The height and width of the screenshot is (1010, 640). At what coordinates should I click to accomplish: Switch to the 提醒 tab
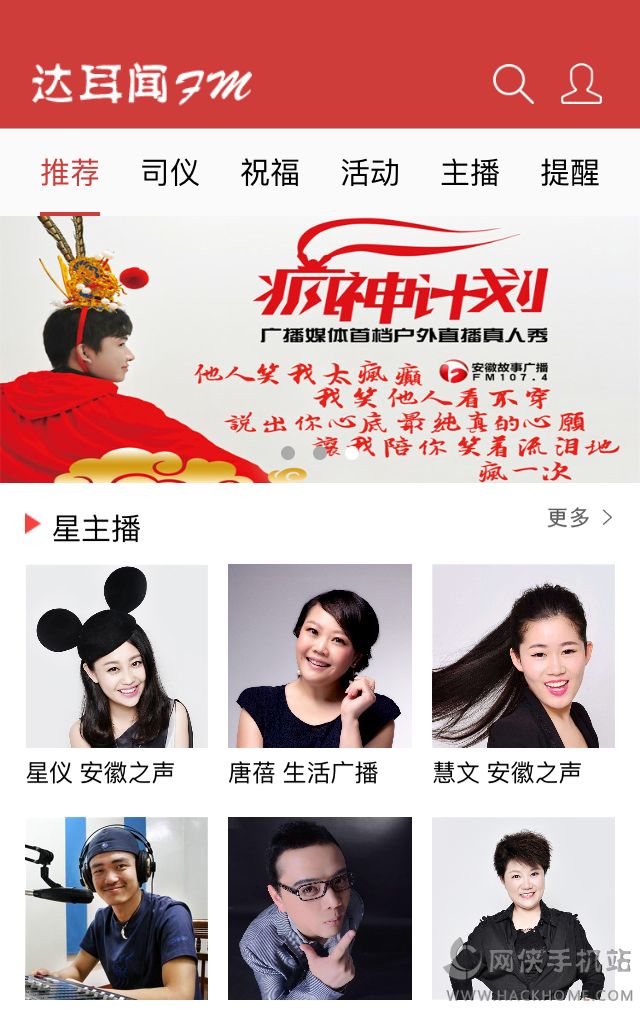pos(570,173)
